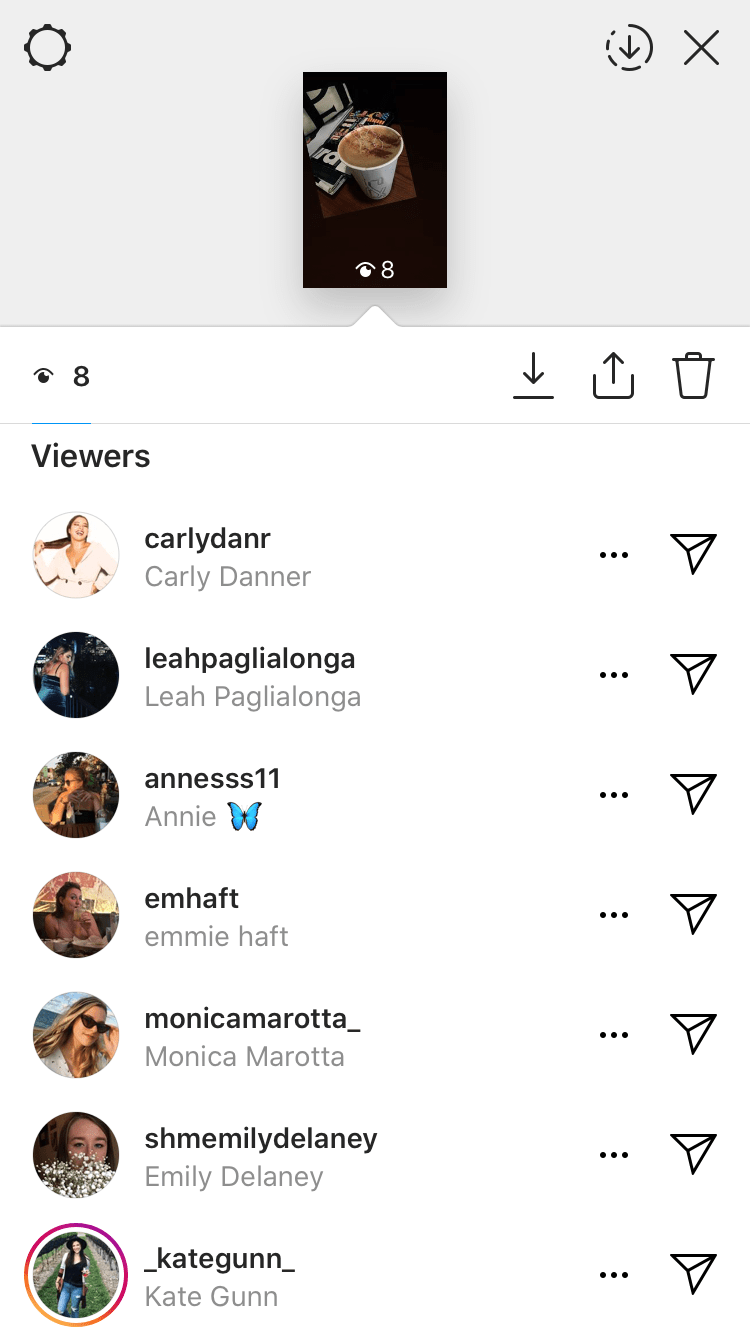Image resolution: width=750 pixels, height=1334 pixels.
Task: Send a message to emhaft
Action: point(693,915)
